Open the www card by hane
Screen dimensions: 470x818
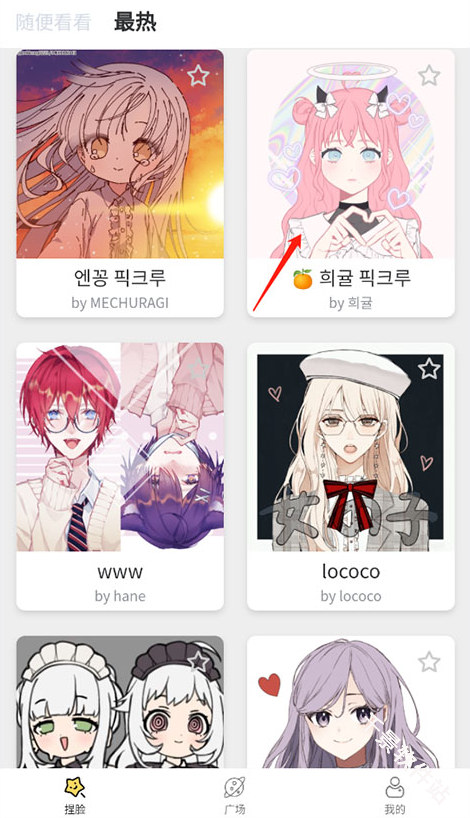[120, 476]
